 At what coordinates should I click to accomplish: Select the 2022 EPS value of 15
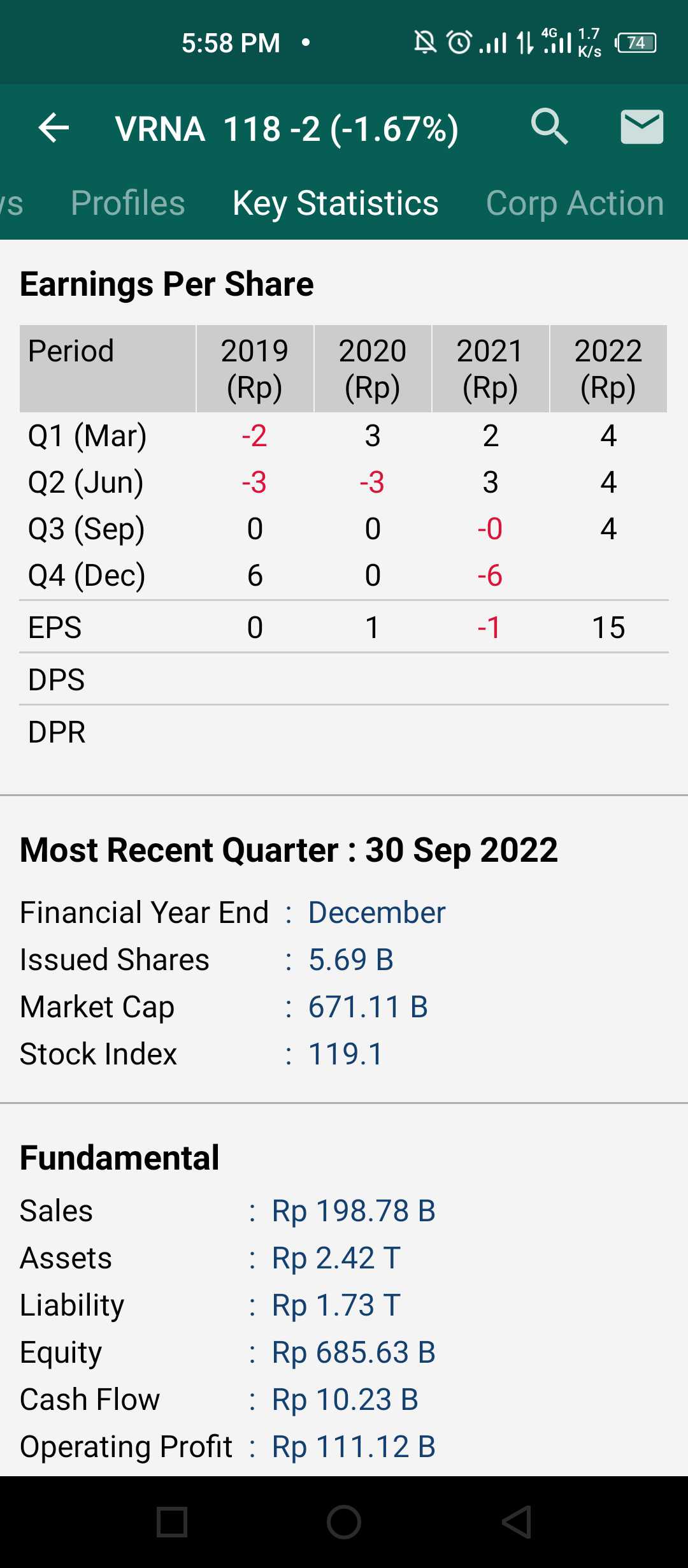coord(610,627)
